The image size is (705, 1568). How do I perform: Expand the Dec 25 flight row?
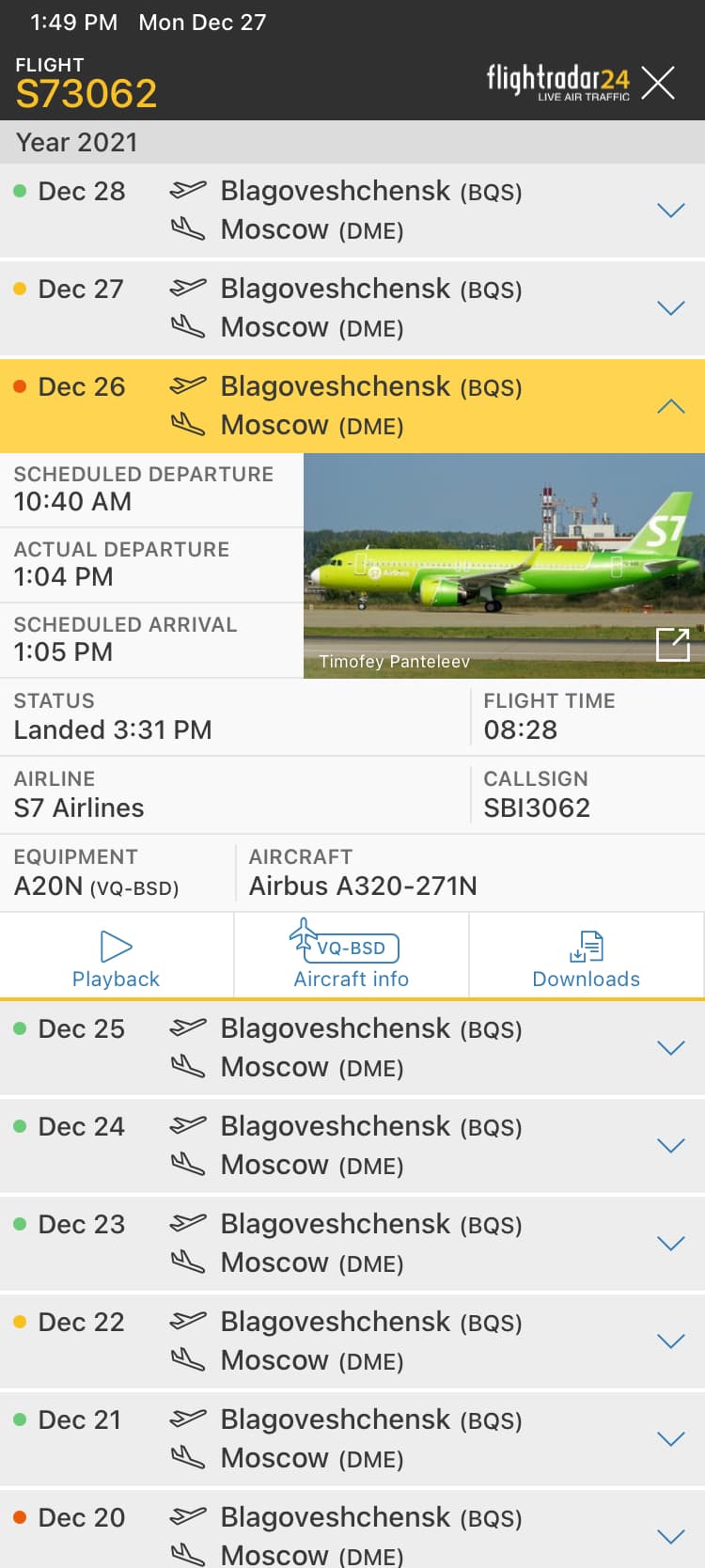tap(670, 1048)
